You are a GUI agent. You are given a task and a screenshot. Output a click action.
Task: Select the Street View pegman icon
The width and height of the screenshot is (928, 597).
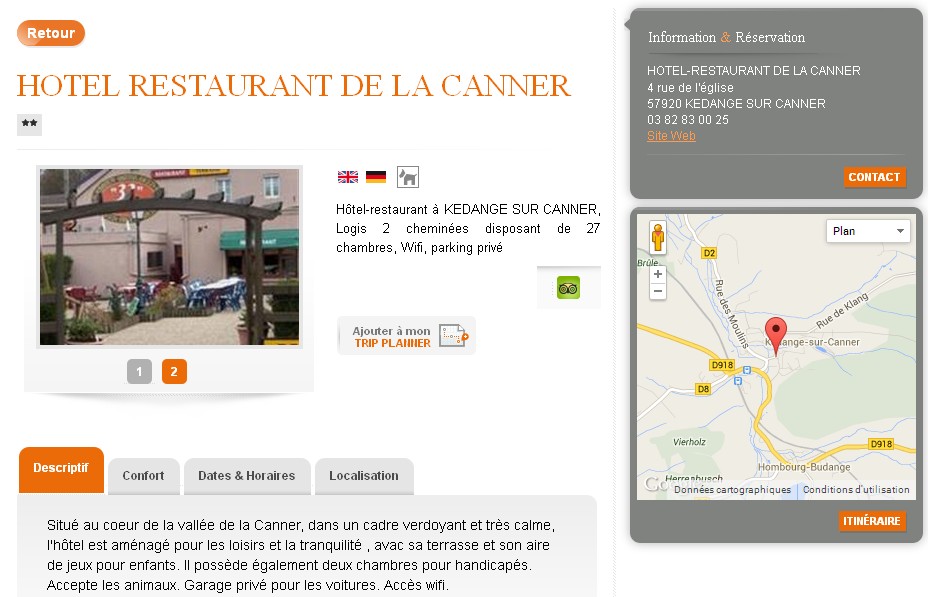(x=657, y=238)
